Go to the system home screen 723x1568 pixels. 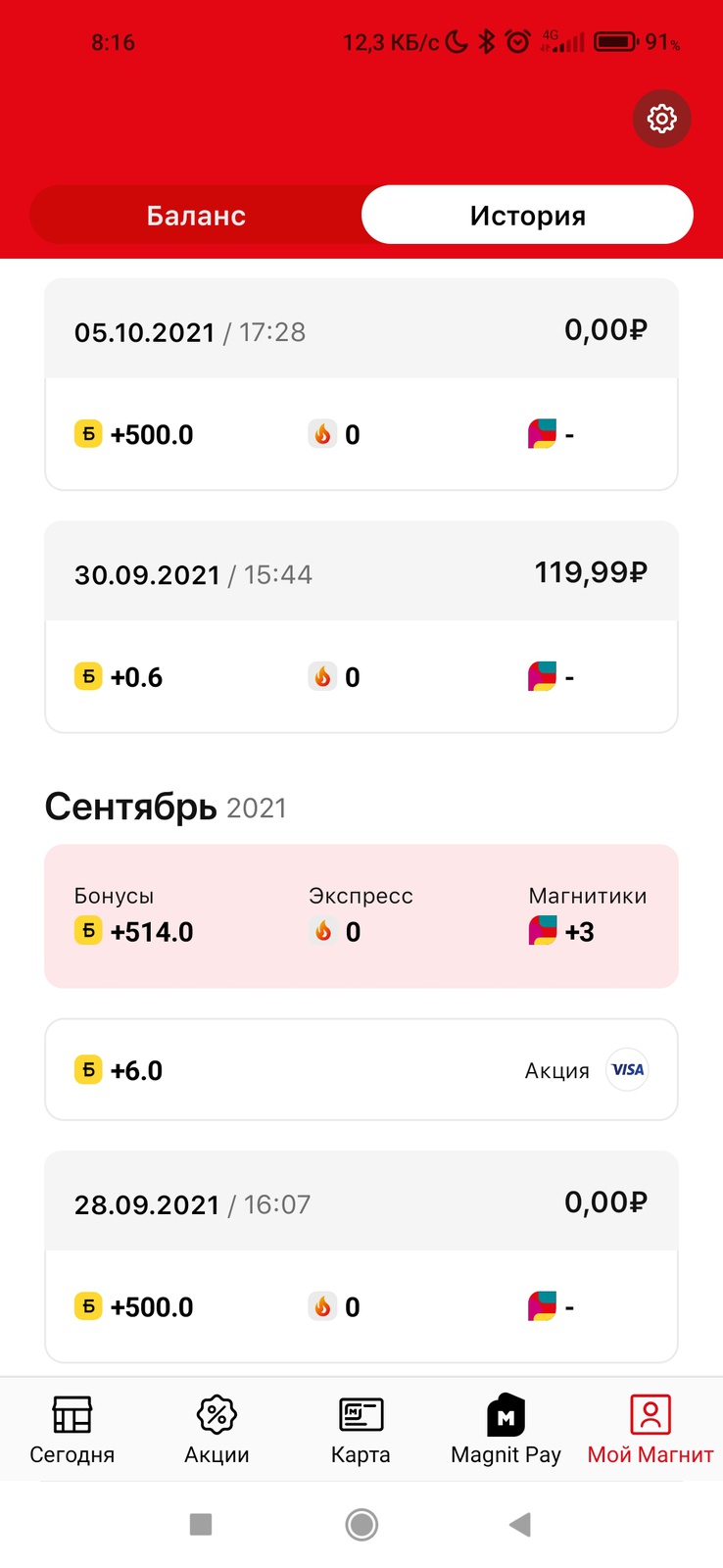point(361,1524)
